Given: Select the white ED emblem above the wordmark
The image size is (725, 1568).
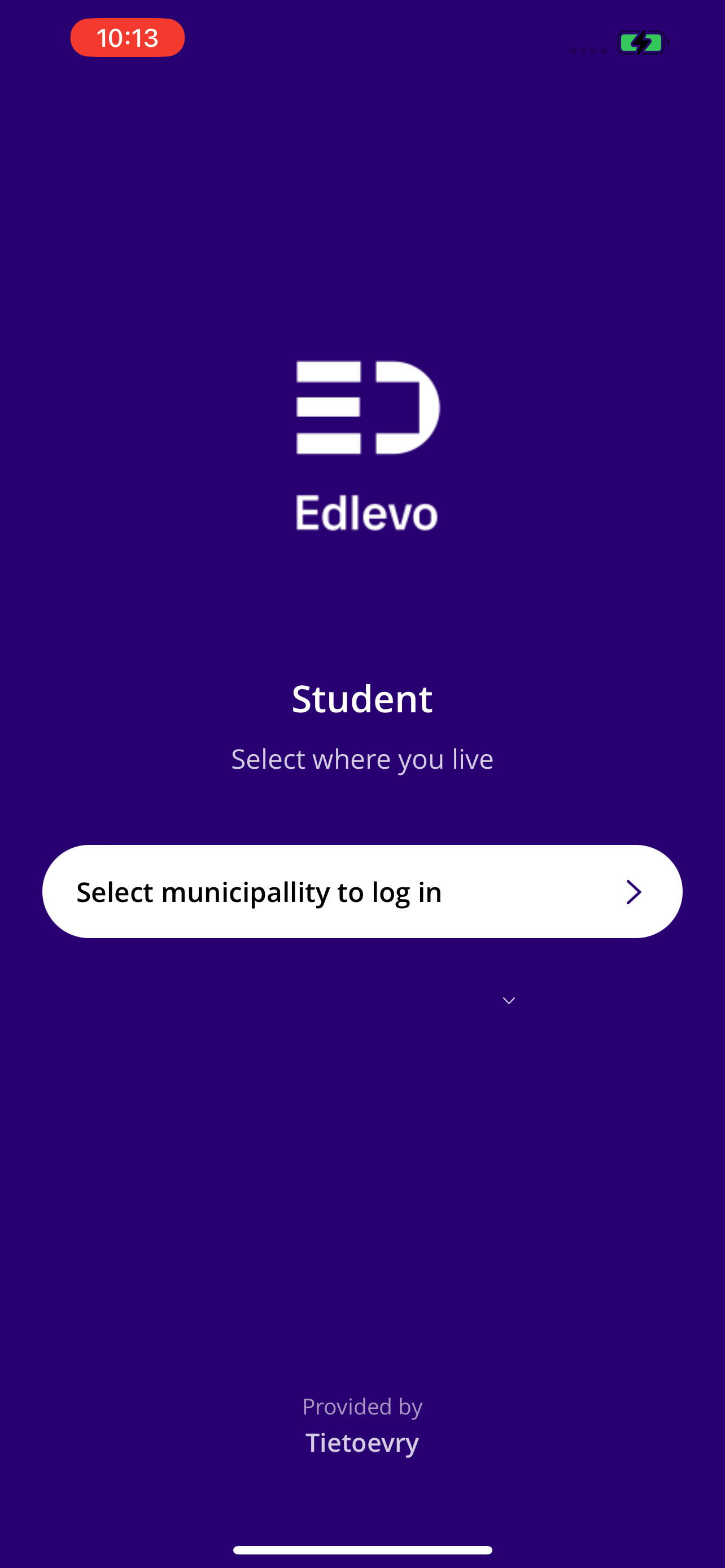Looking at the screenshot, I should click(367, 408).
